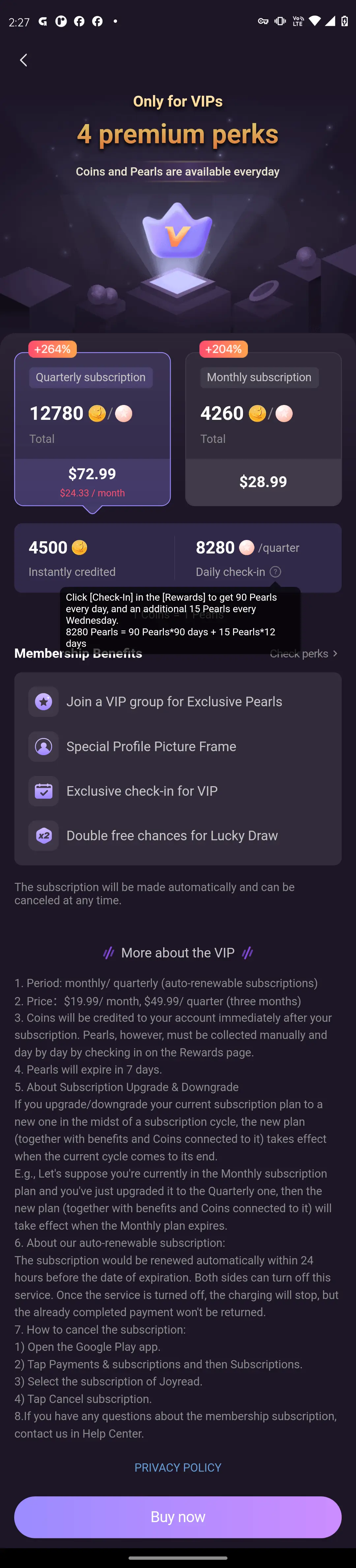
Task: Tap the Daily check-in help icon
Action: point(275,572)
